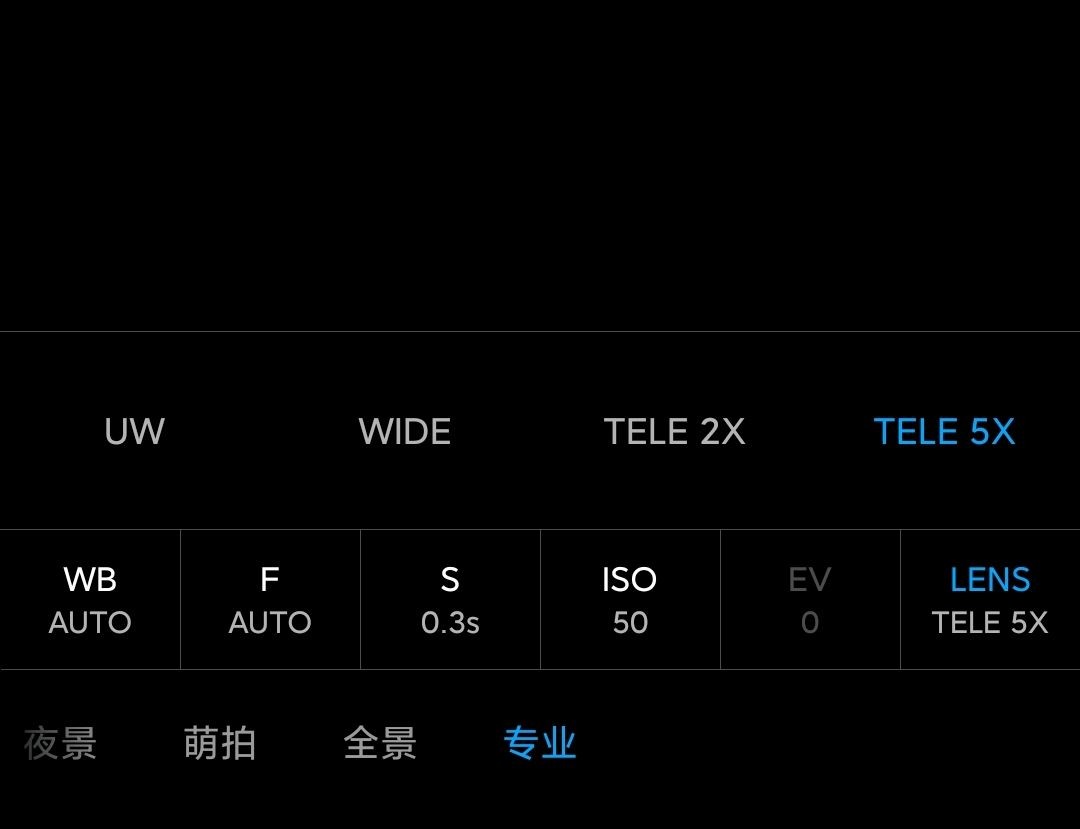Image resolution: width=1080 pixels, height=829 pixels.
Task: Select the UW ultra-wide lens
Action: click(134, 432)
